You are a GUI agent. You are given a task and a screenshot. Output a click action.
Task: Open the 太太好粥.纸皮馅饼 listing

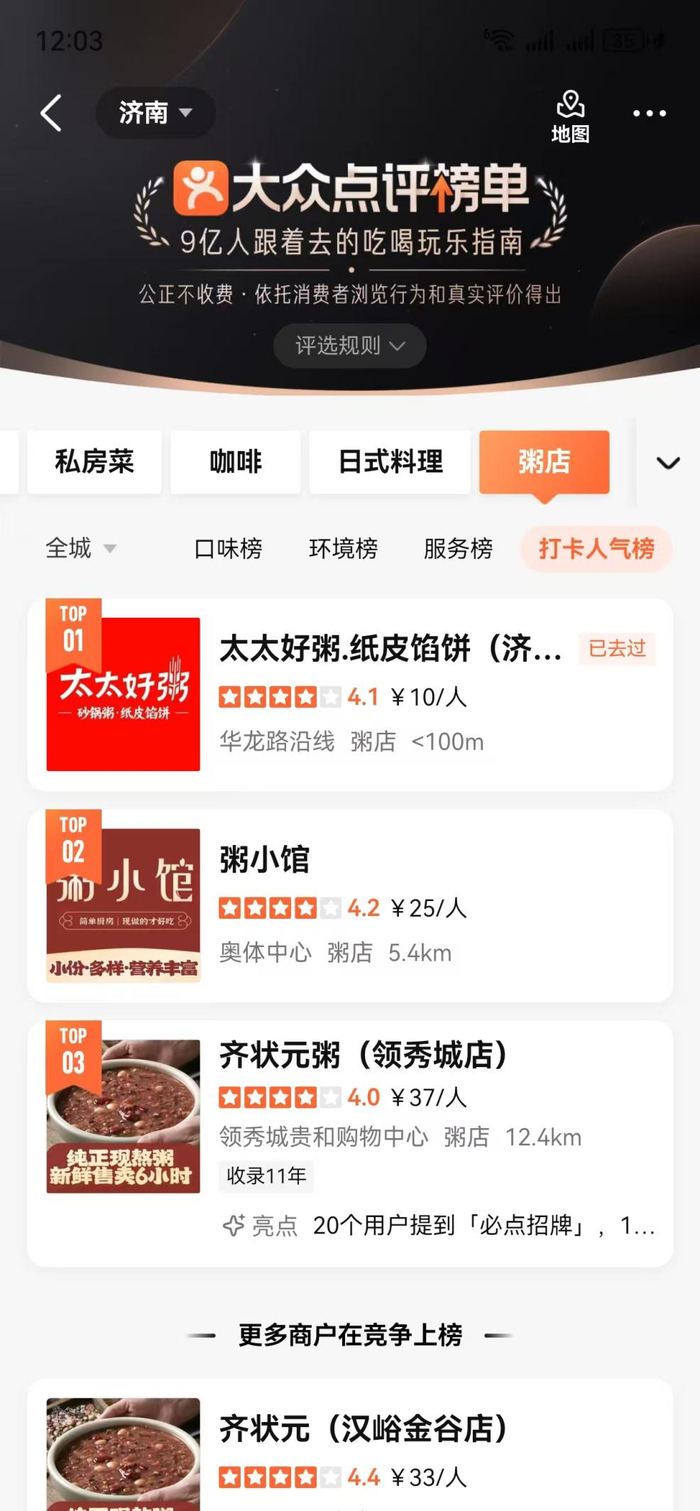(x=350, y=694)
